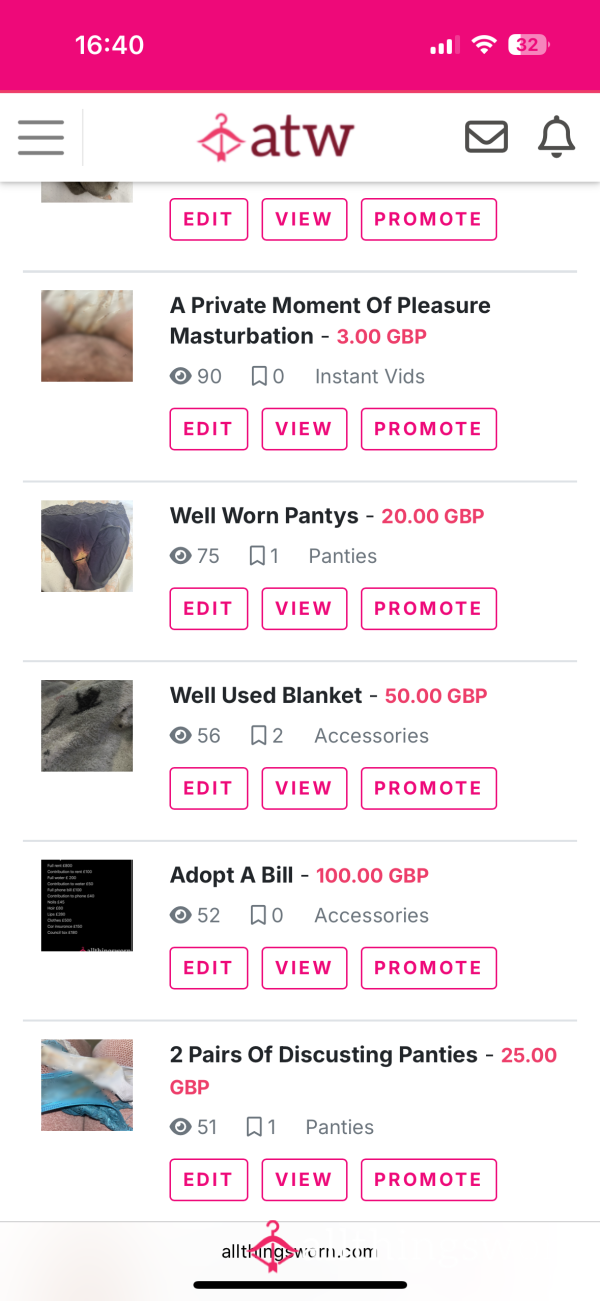View the 2 Pairs Of Discusting Panties listing
Image resolution: width=600 pixels, height=1301 pixels.
point(304,1179)
